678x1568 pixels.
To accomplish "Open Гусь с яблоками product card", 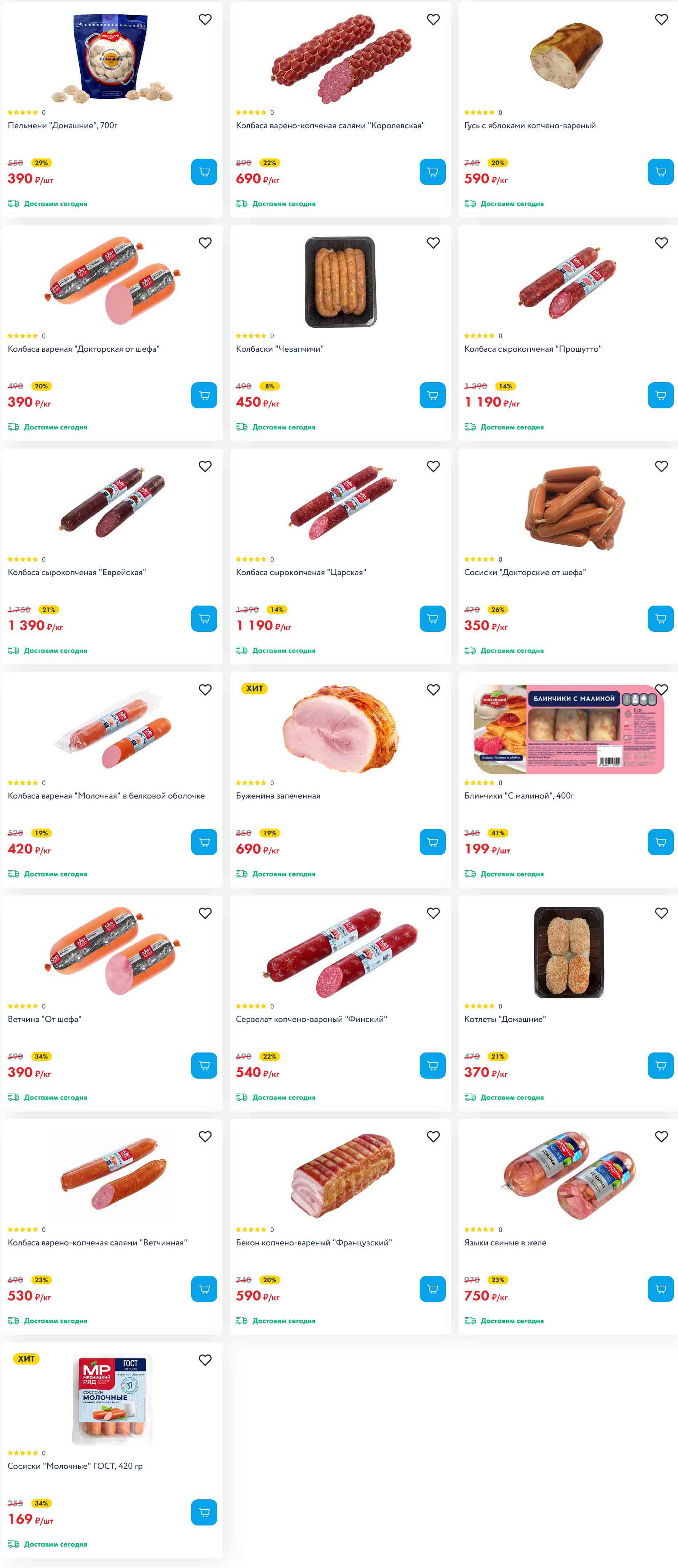I will pyautogui.click(x=529, y=125).
